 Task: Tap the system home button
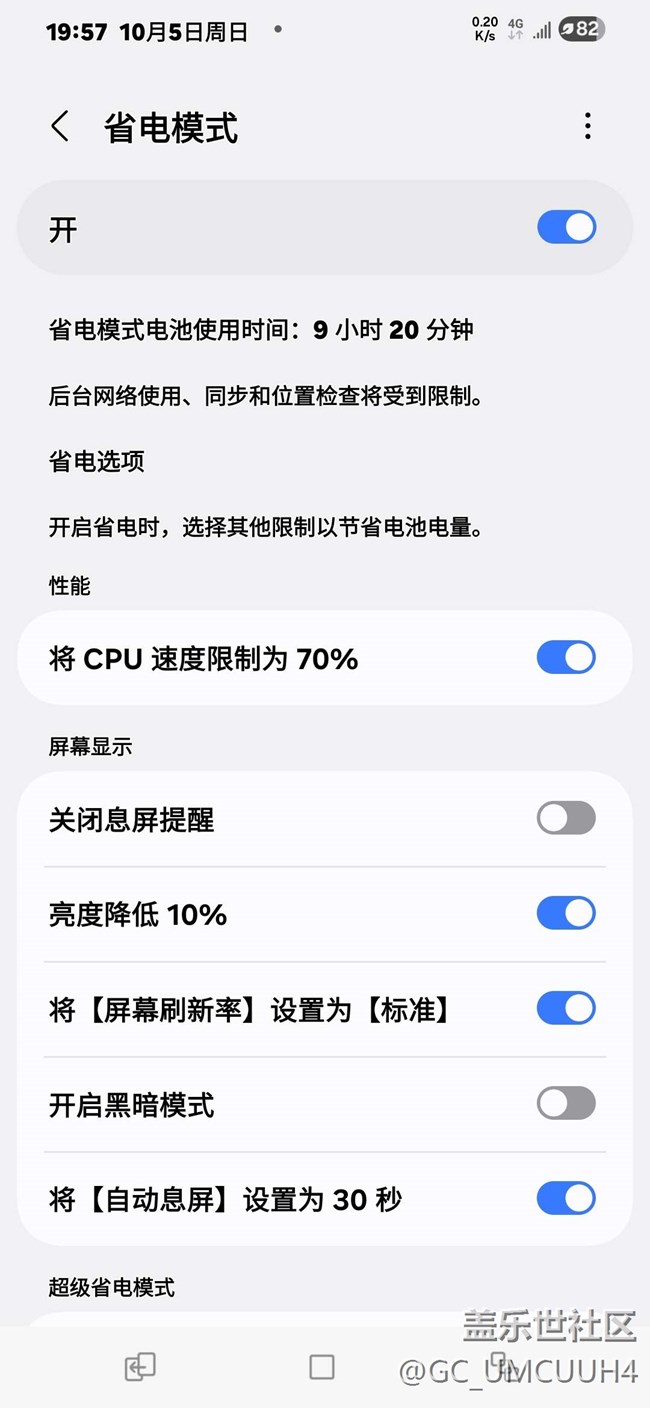pyautogui.click(x=322, y=1367)
